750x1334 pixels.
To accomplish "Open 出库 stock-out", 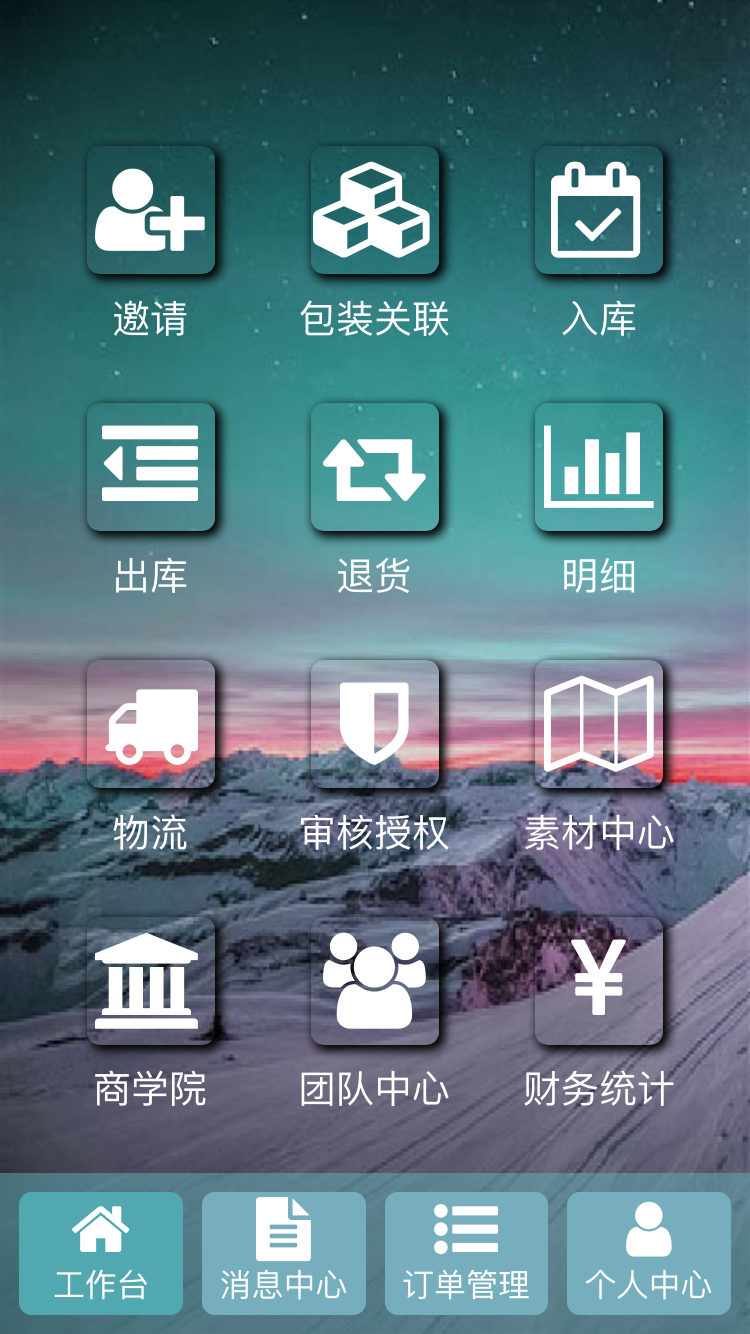I will [x=150, y=467].
